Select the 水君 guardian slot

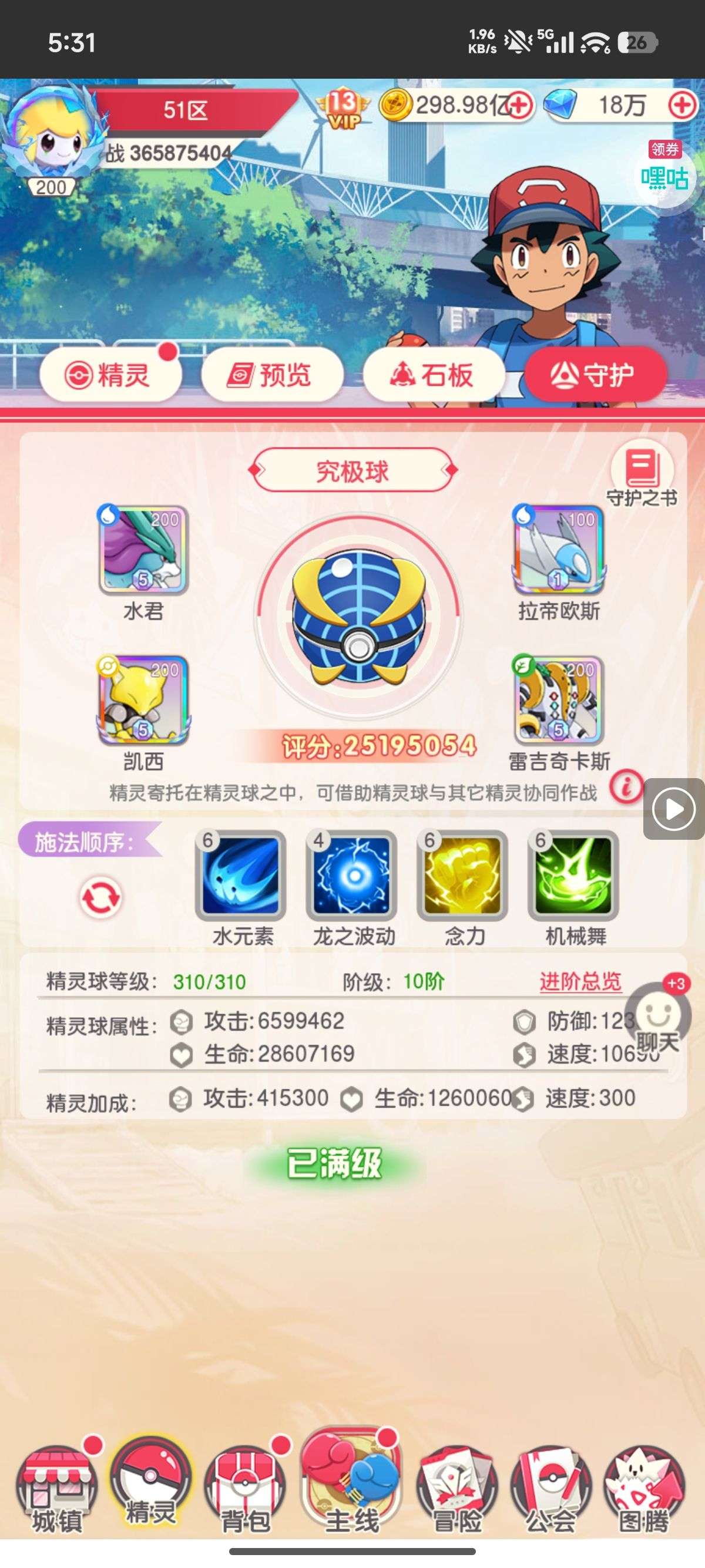click(144, 550)
